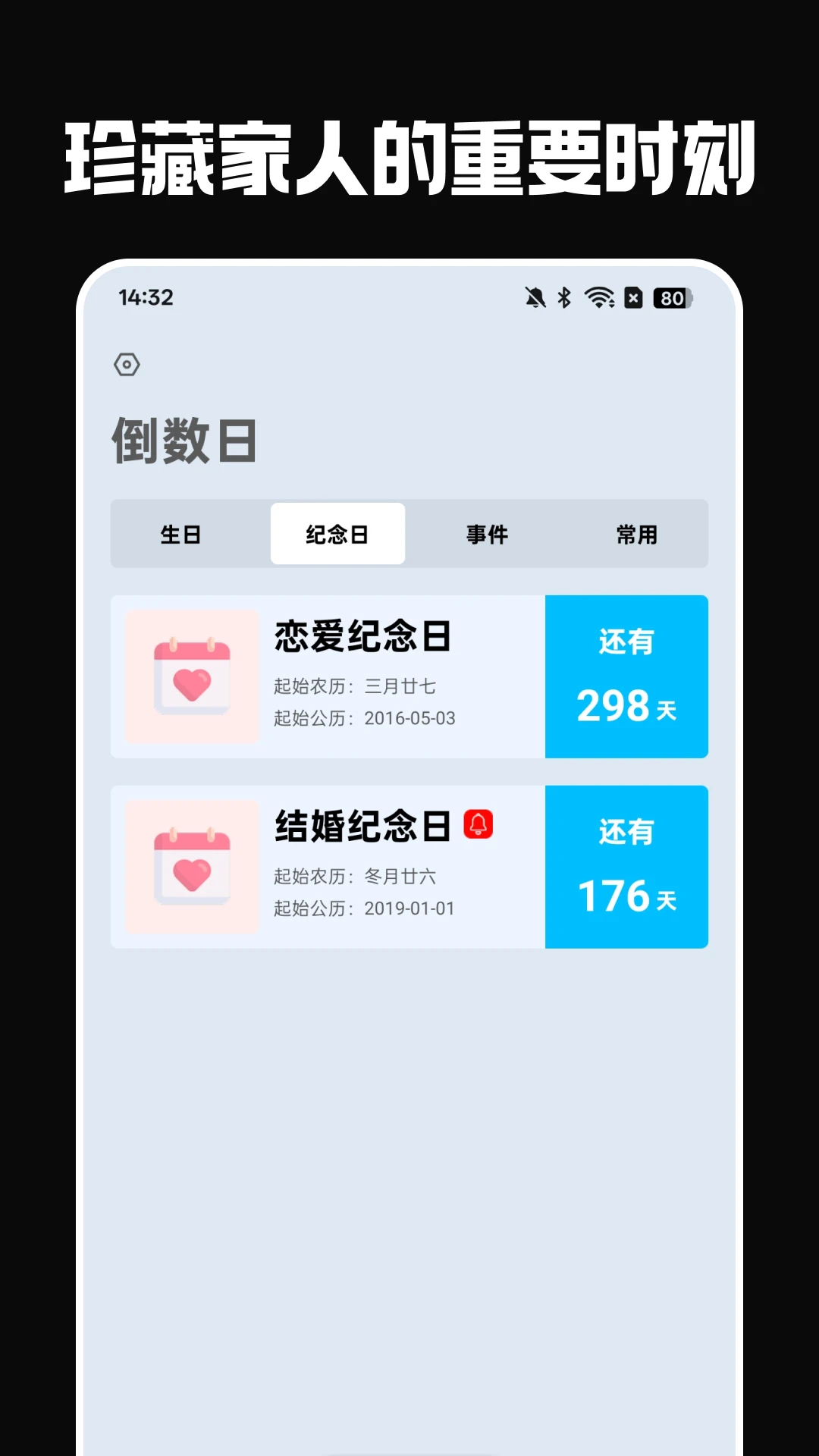Viewport: 819px width, 1456px height.
Task: Click the Bluetooth icon in the status bar
Action: (x=563, y=298)
